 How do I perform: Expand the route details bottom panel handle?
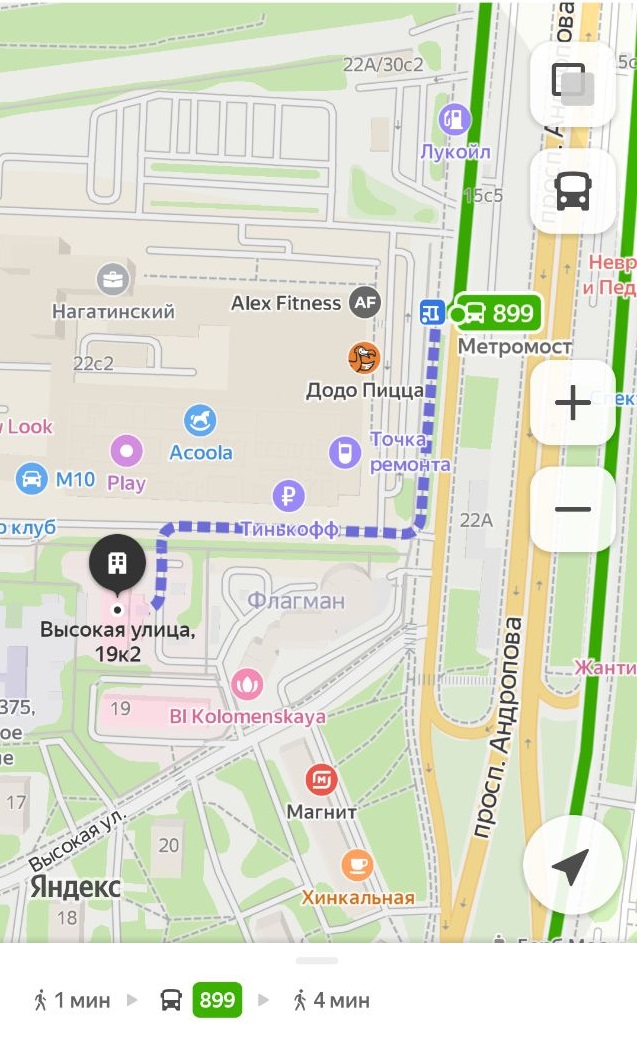tap(317, 961)
